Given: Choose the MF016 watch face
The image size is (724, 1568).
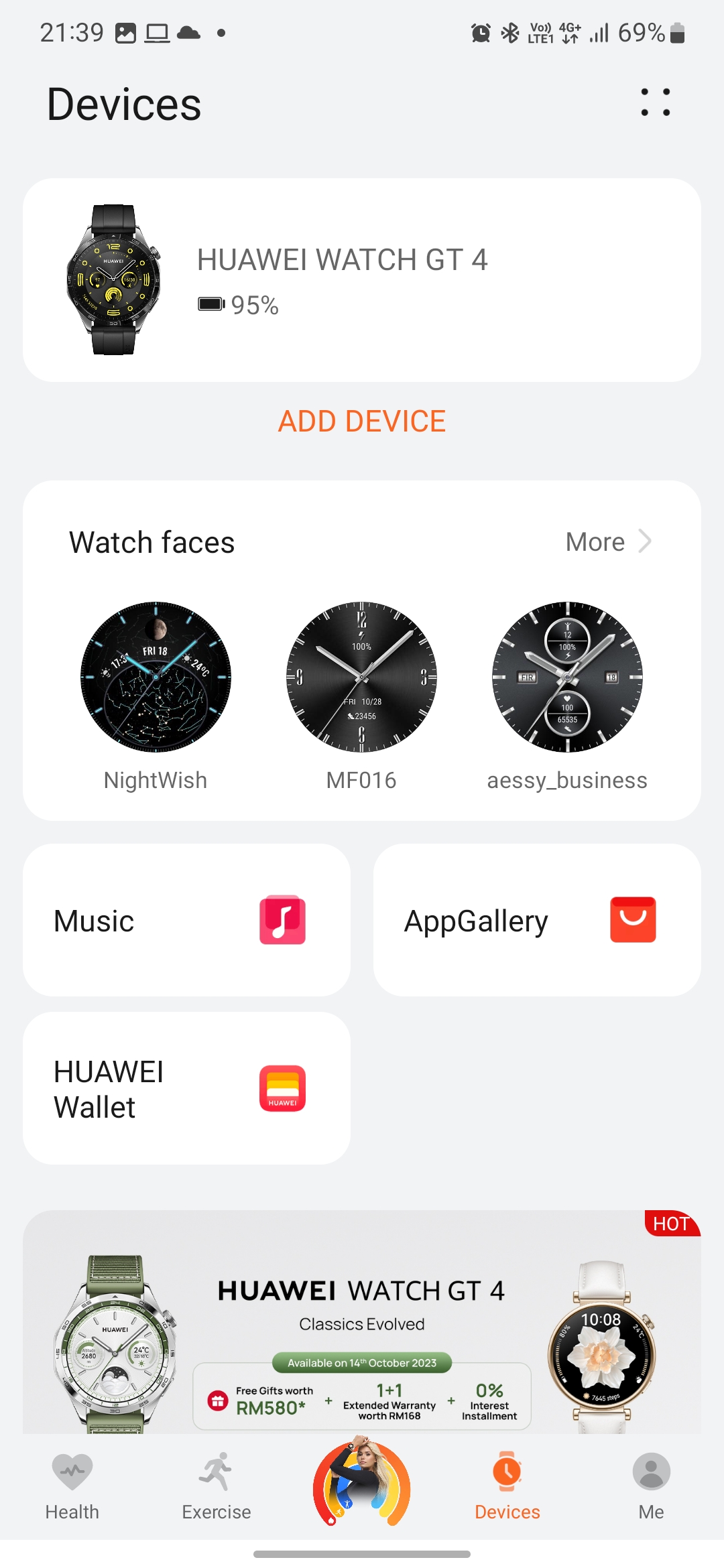Looking at the screenshot, I should pos(361,677).
